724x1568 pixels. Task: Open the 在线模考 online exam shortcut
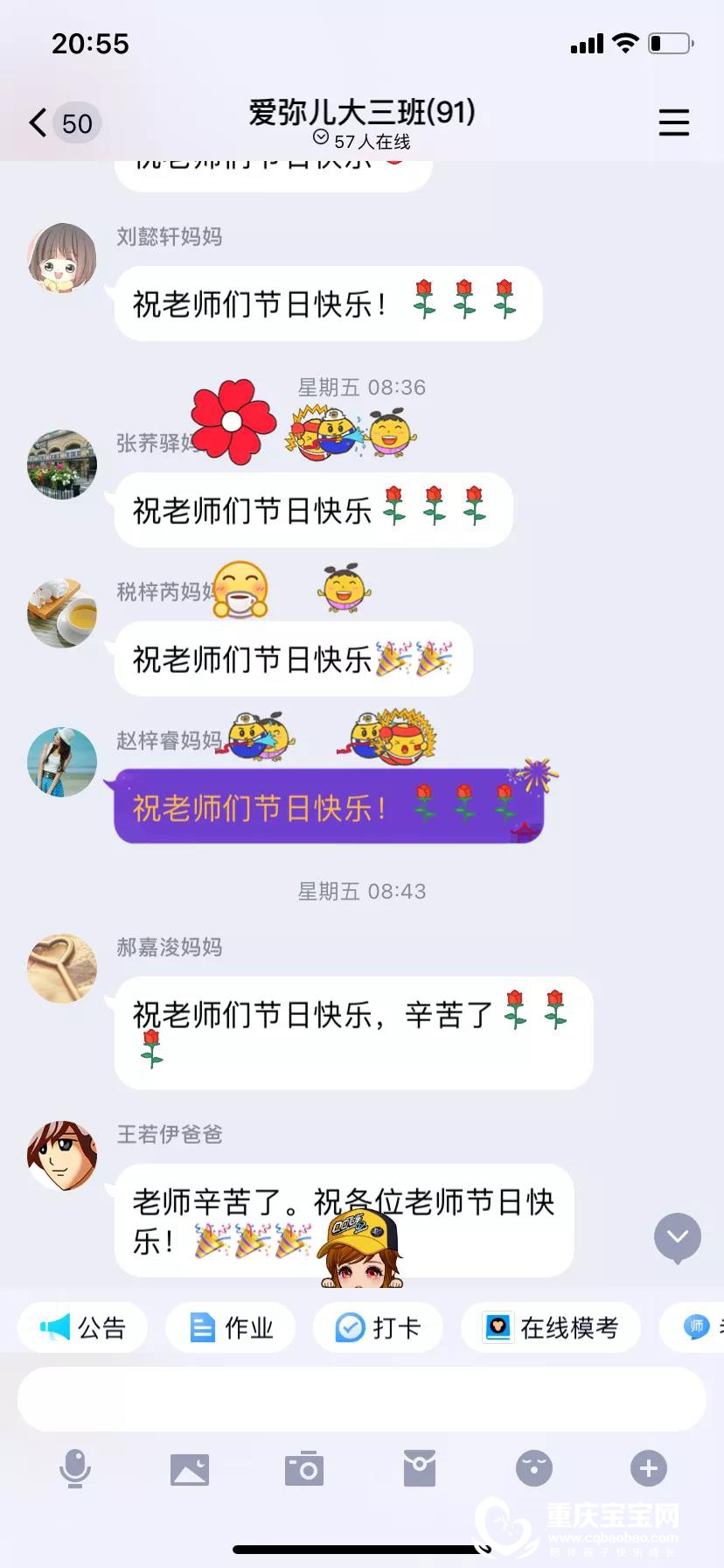551,1327
